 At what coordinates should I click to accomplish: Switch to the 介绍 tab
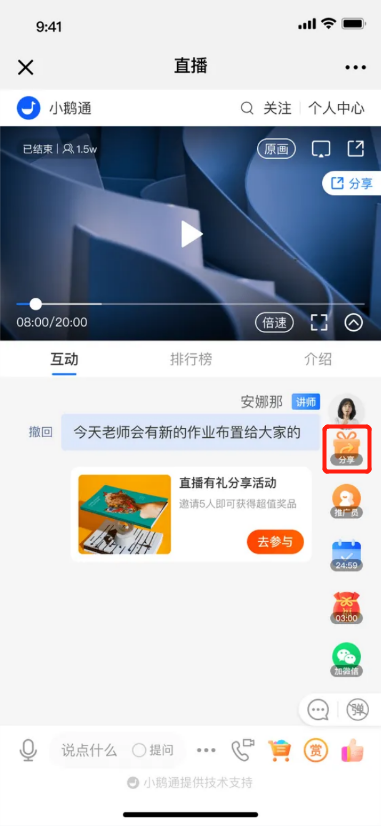click(318, 359)
